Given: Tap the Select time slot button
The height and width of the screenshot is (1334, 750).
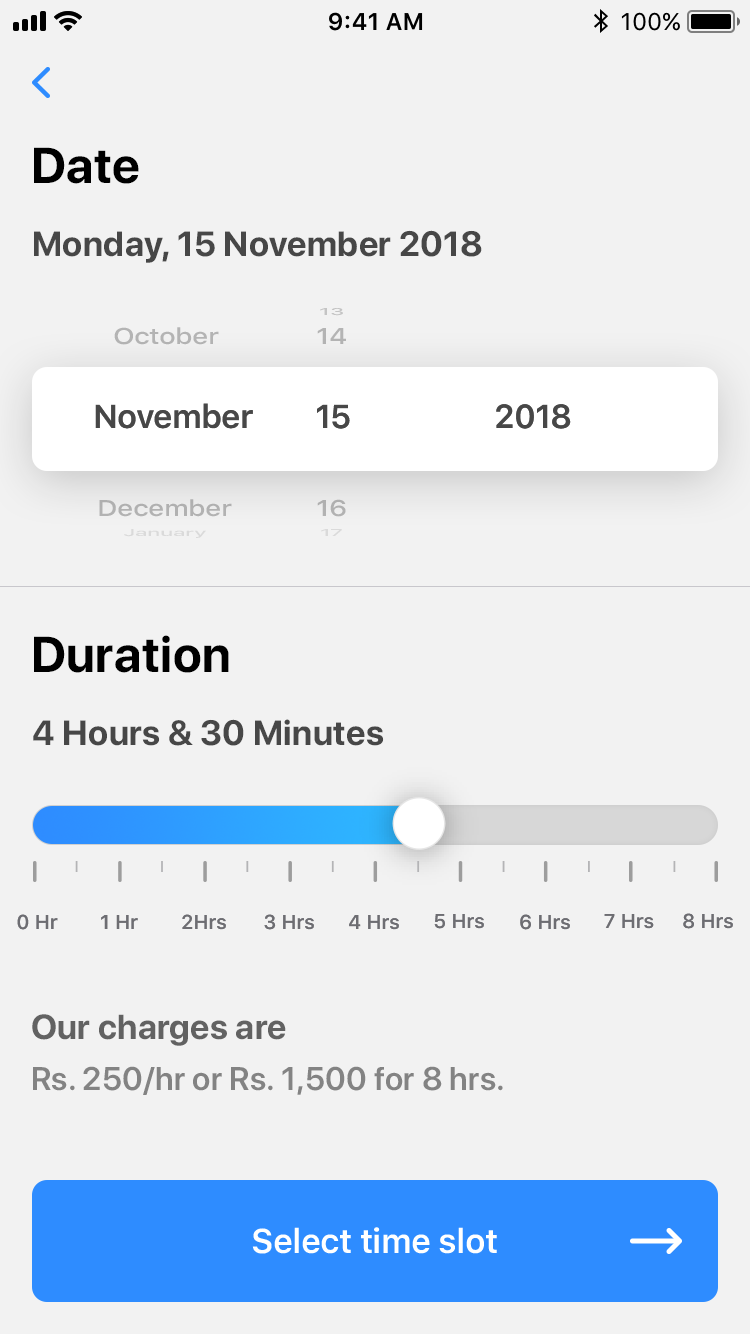Looking at the screenshot, I should [375, 1241].
